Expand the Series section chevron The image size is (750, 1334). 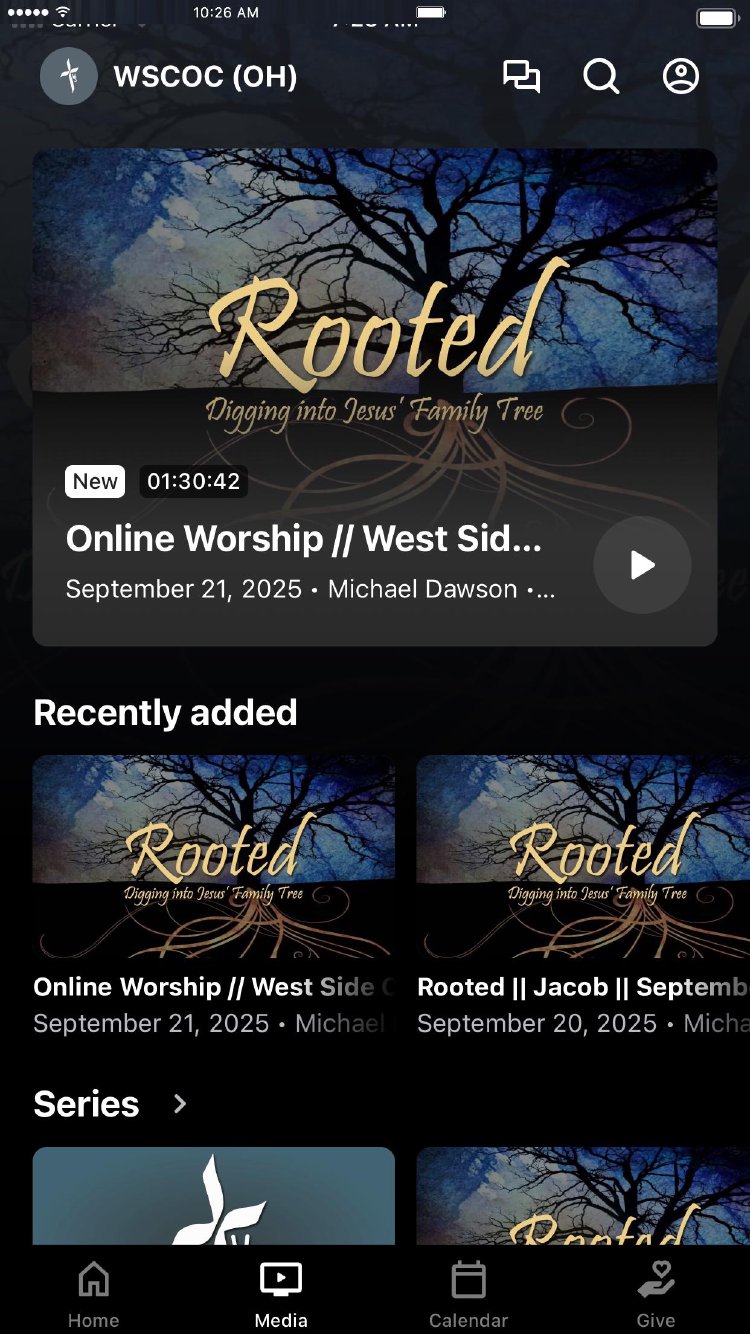click(x=180, y=1104)
